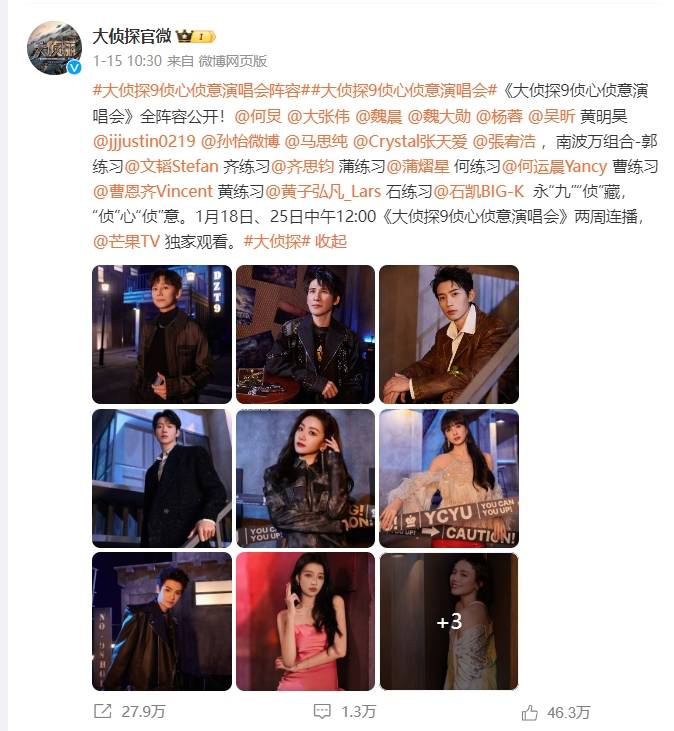This screenshot has width=674, height=731.
Task: View the +3 more photos tile
Action: point(449,621)
